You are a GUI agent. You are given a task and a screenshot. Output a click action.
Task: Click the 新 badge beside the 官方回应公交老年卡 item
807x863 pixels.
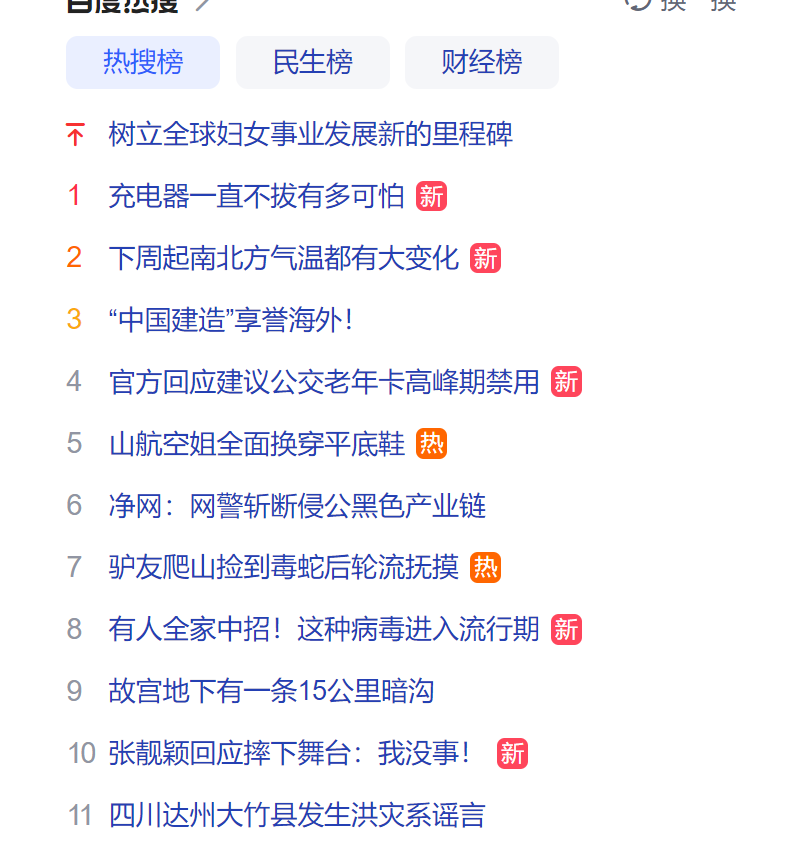pos(565,381)
